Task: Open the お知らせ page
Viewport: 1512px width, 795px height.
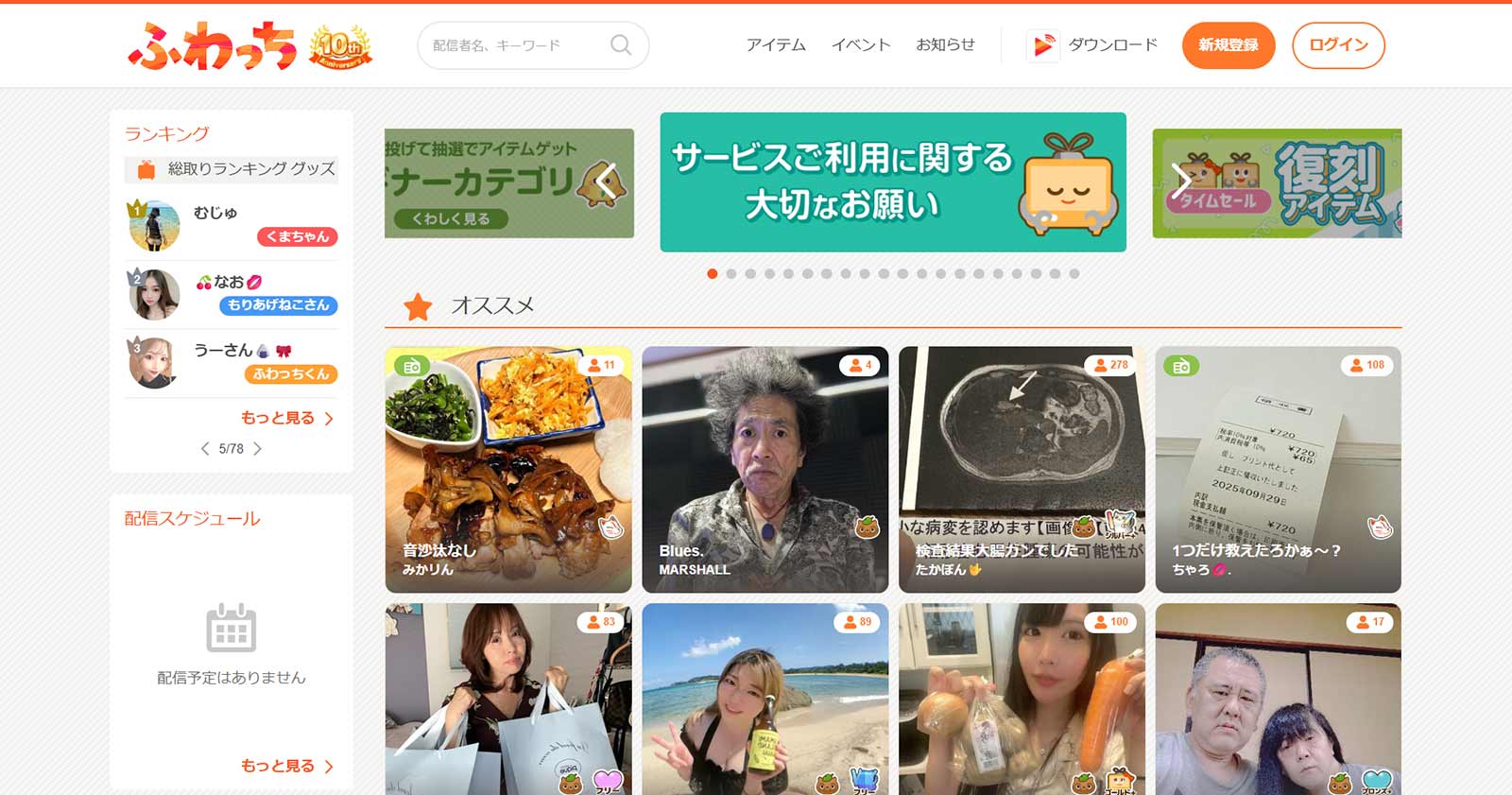Action: [x=945, y=44]
